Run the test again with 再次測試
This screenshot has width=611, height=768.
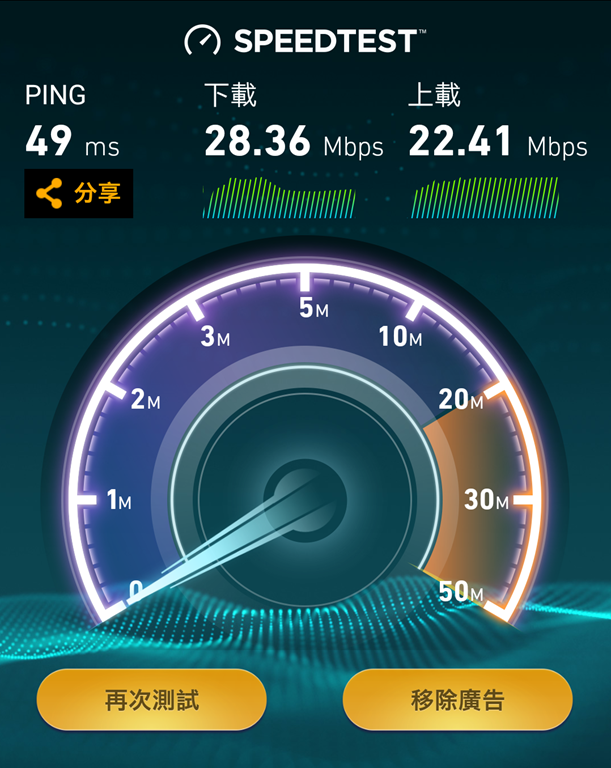click(x=152, y=699)
